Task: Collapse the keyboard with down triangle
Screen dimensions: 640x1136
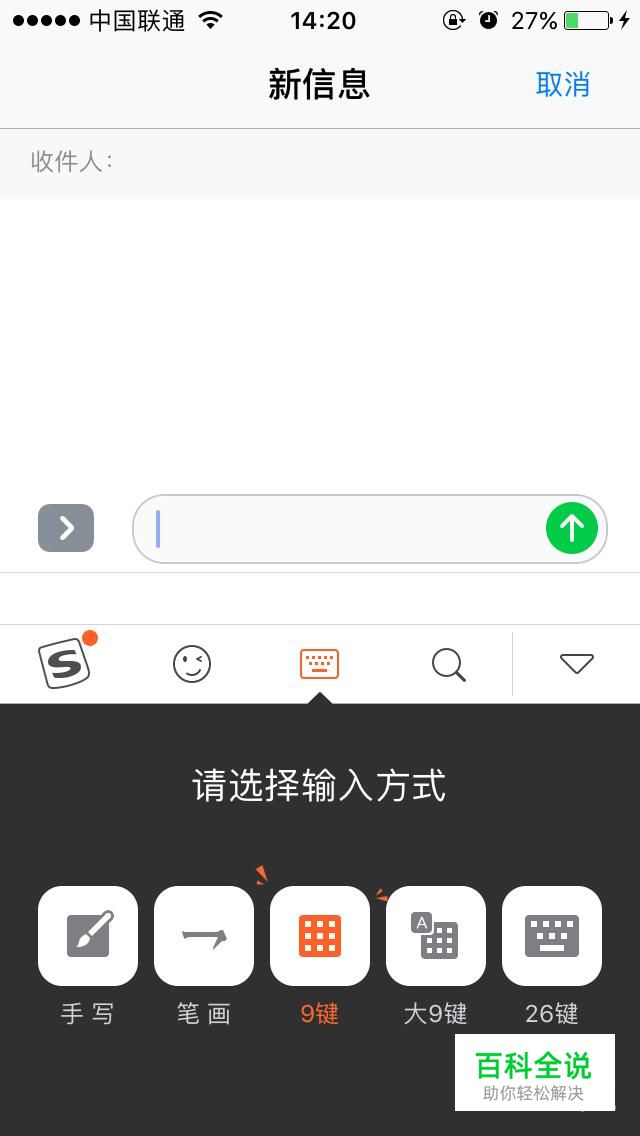Action: coord(577,664)
